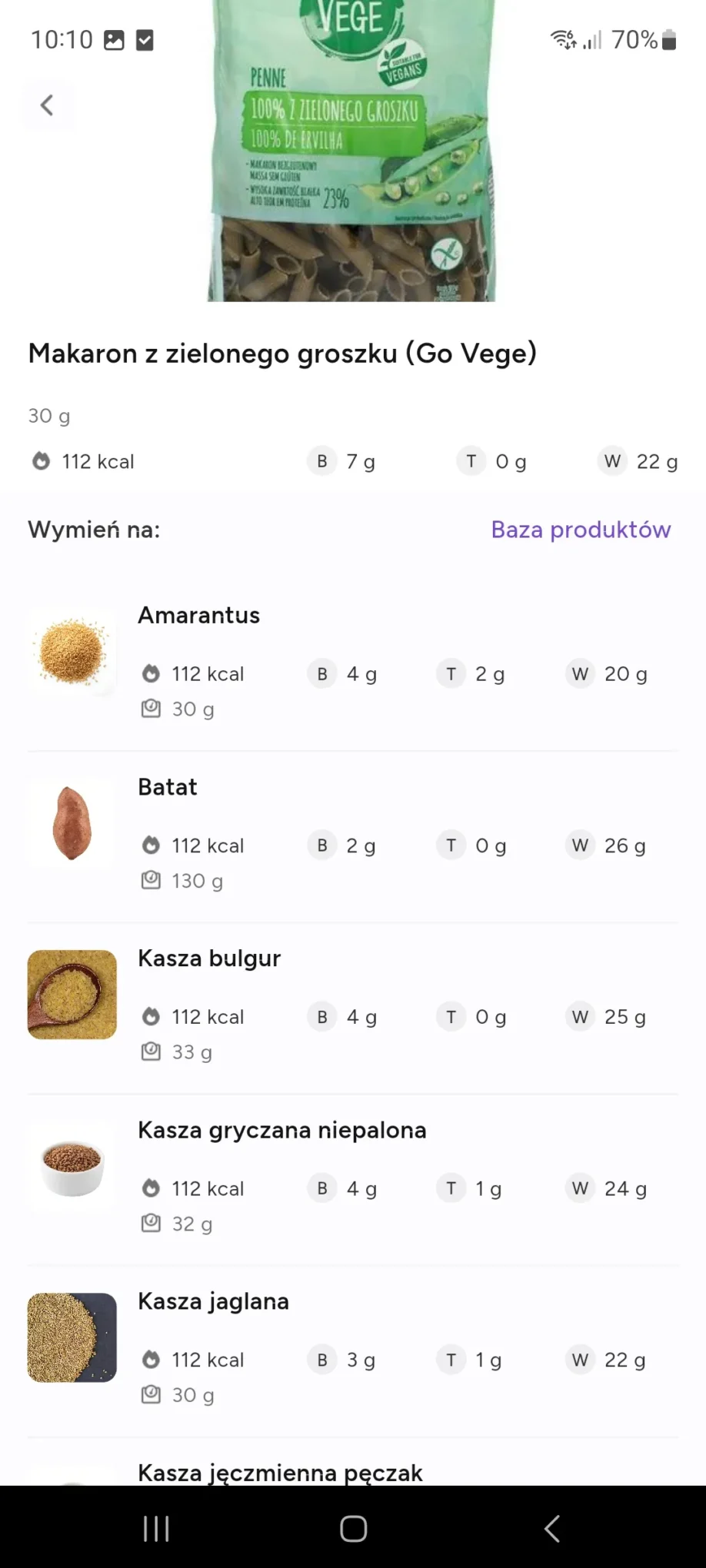The width and height of the screenshot is (706, 1568).
Task: Tap the checkmark notification icon near the clock
Action: [145, 39]
